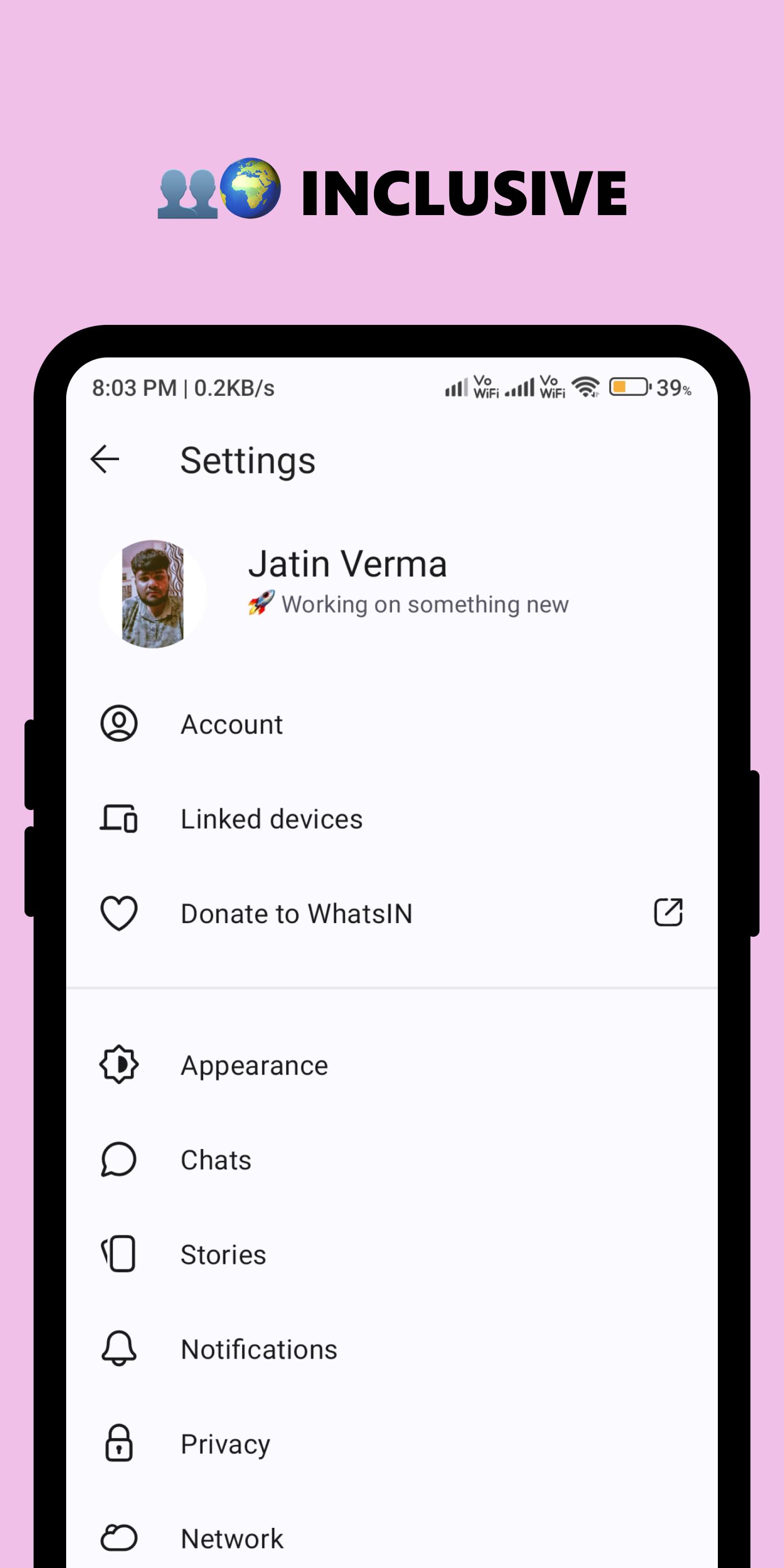Image resolution: width=784 pixels, height=1568 pixels.
Task: Click the battery indicator showing 39%
Action: (630, 388)
